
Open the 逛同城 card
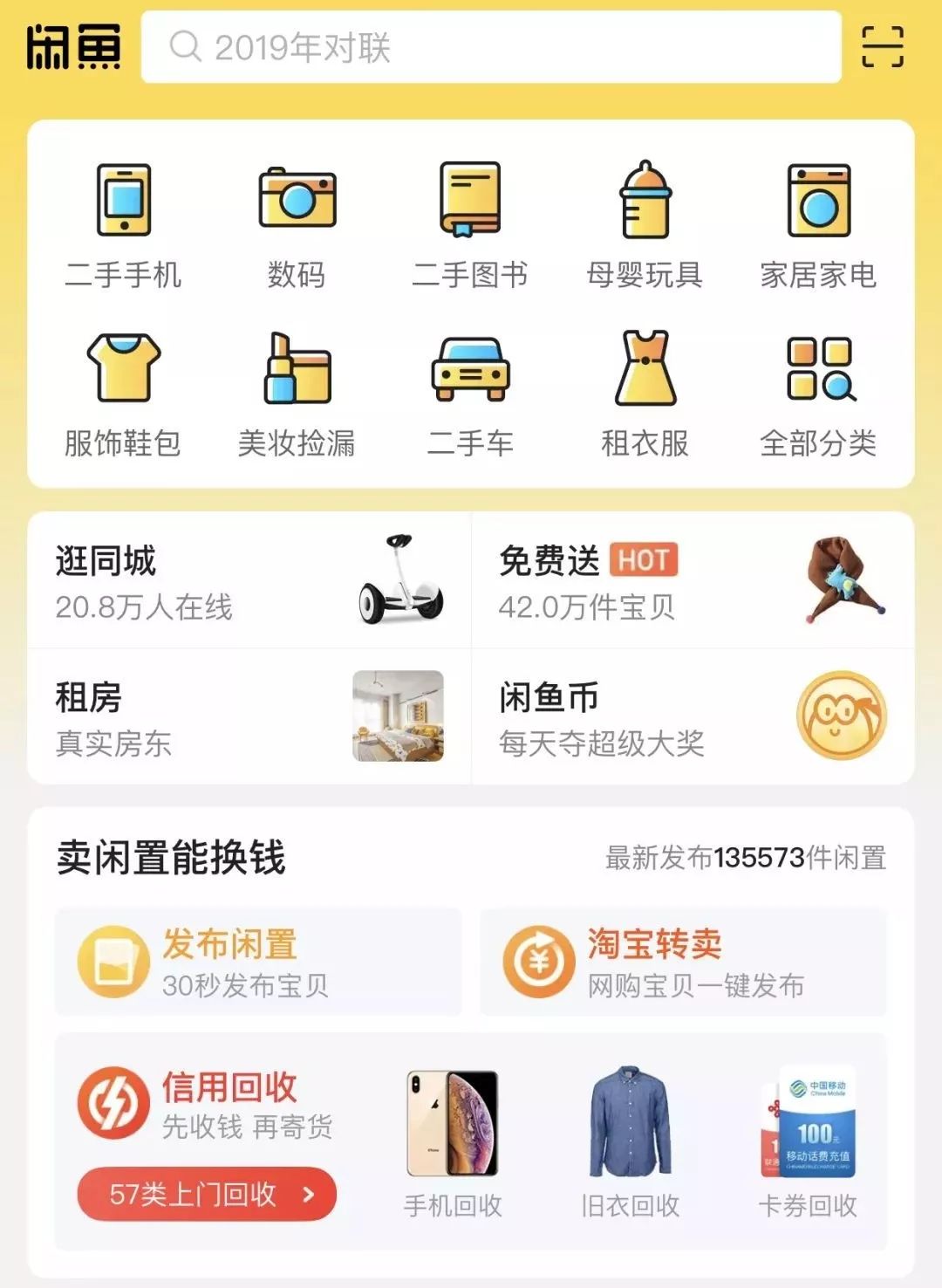tap(249, 580)
